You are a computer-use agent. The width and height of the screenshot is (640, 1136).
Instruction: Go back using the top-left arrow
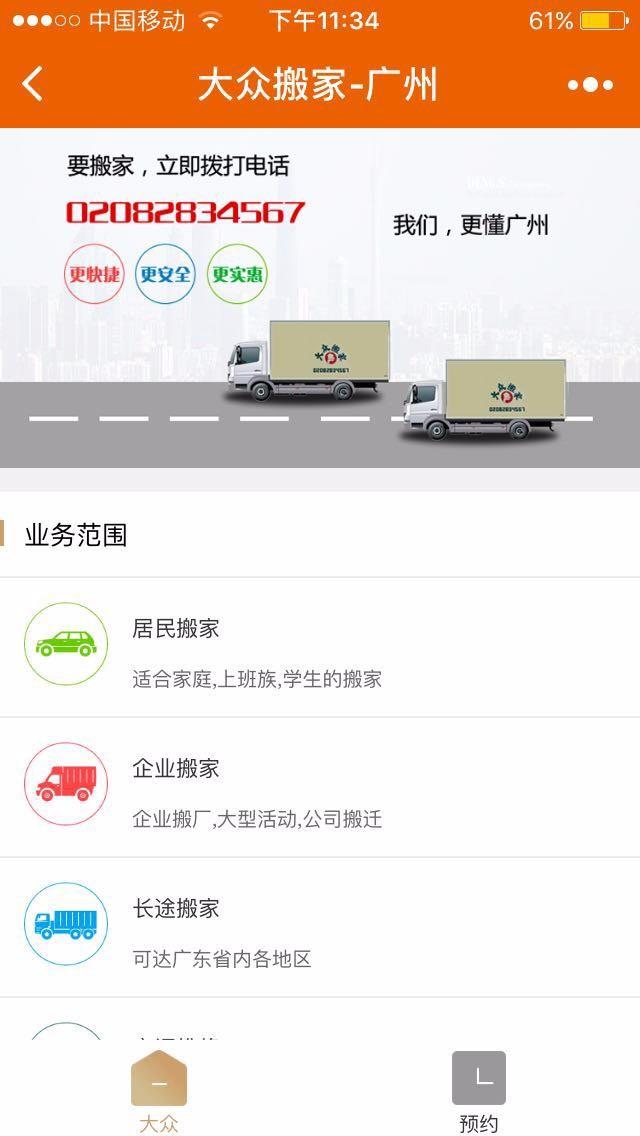coord(33,84)
